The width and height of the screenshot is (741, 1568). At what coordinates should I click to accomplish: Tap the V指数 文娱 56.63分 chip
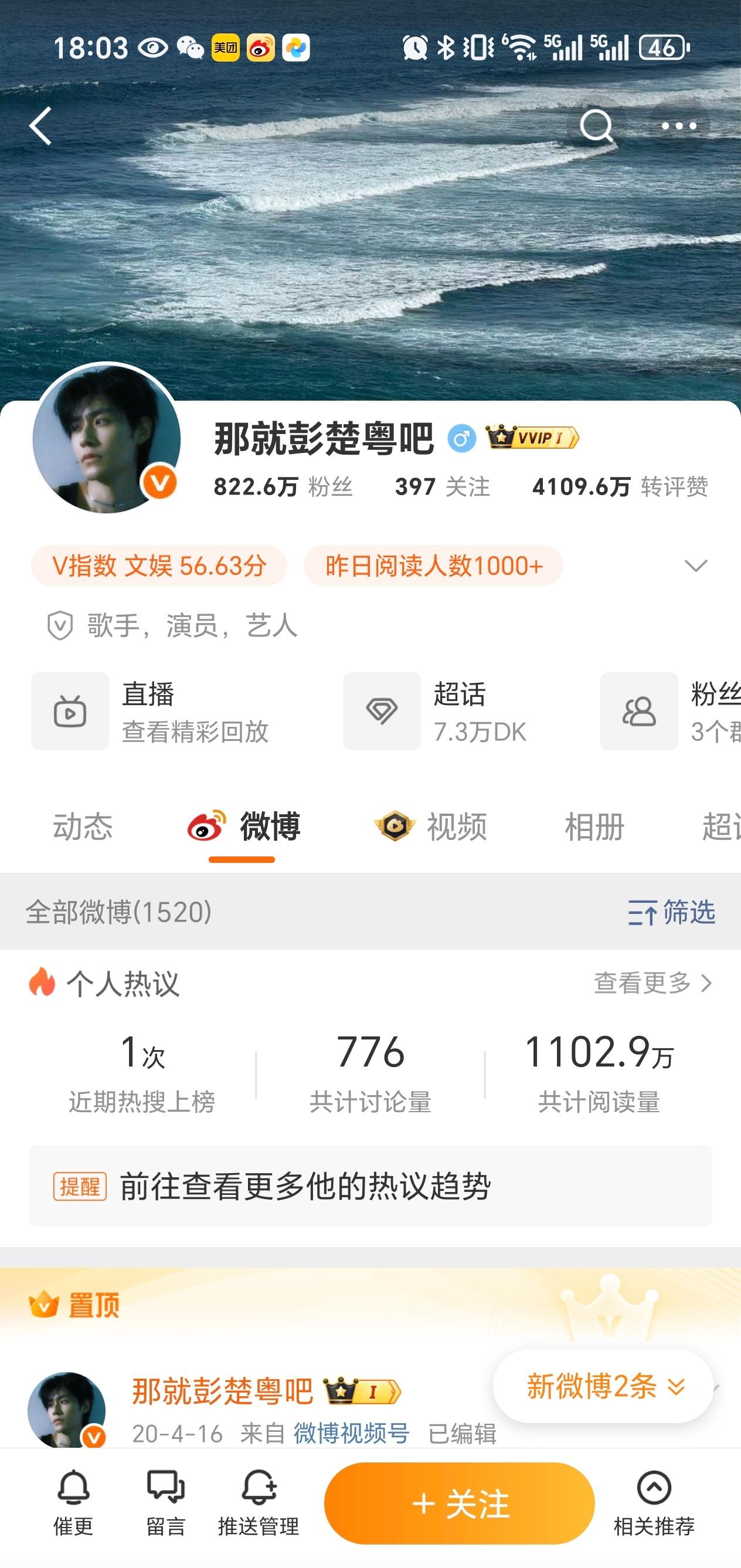(159, 565)
